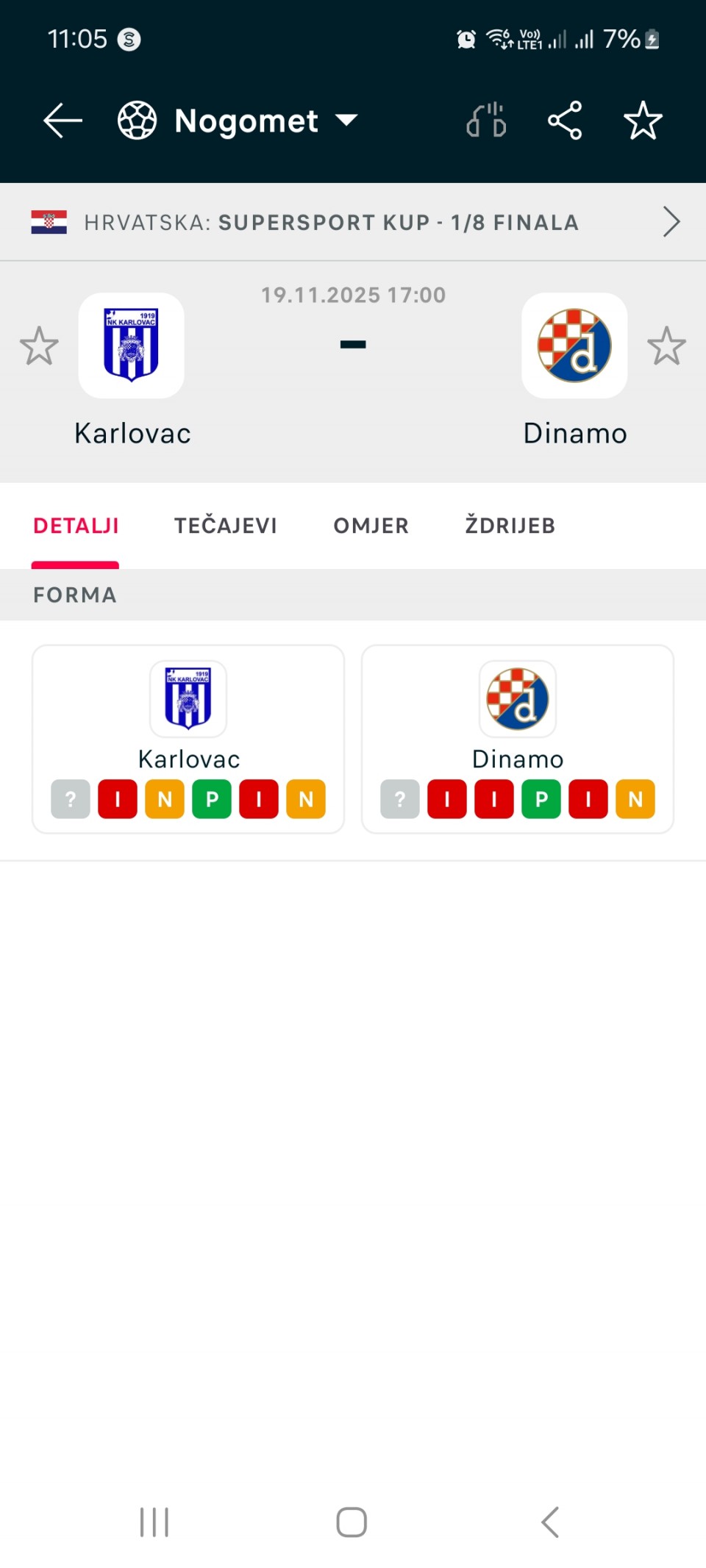This screenshot has width=706, height=1568.
Task: Favorite the Karlovac team star
Action: [x=39, y=346]
